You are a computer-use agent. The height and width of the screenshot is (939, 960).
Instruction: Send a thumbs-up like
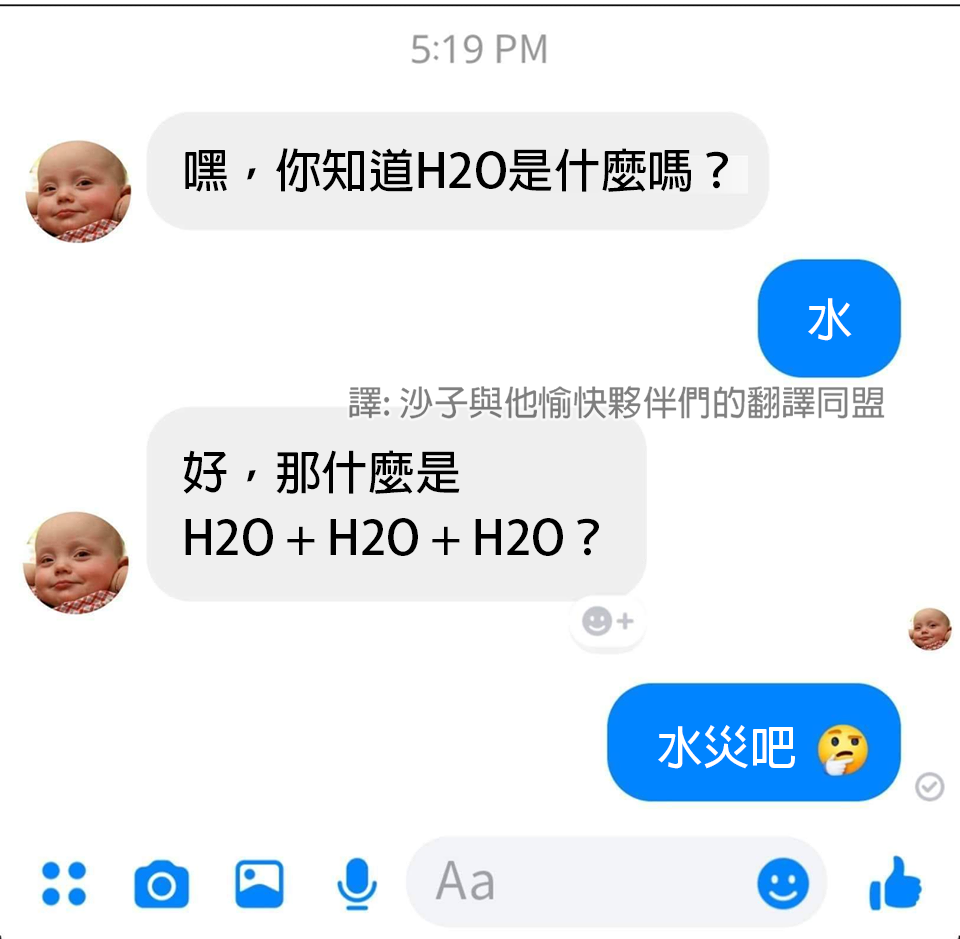click(895, 883)
